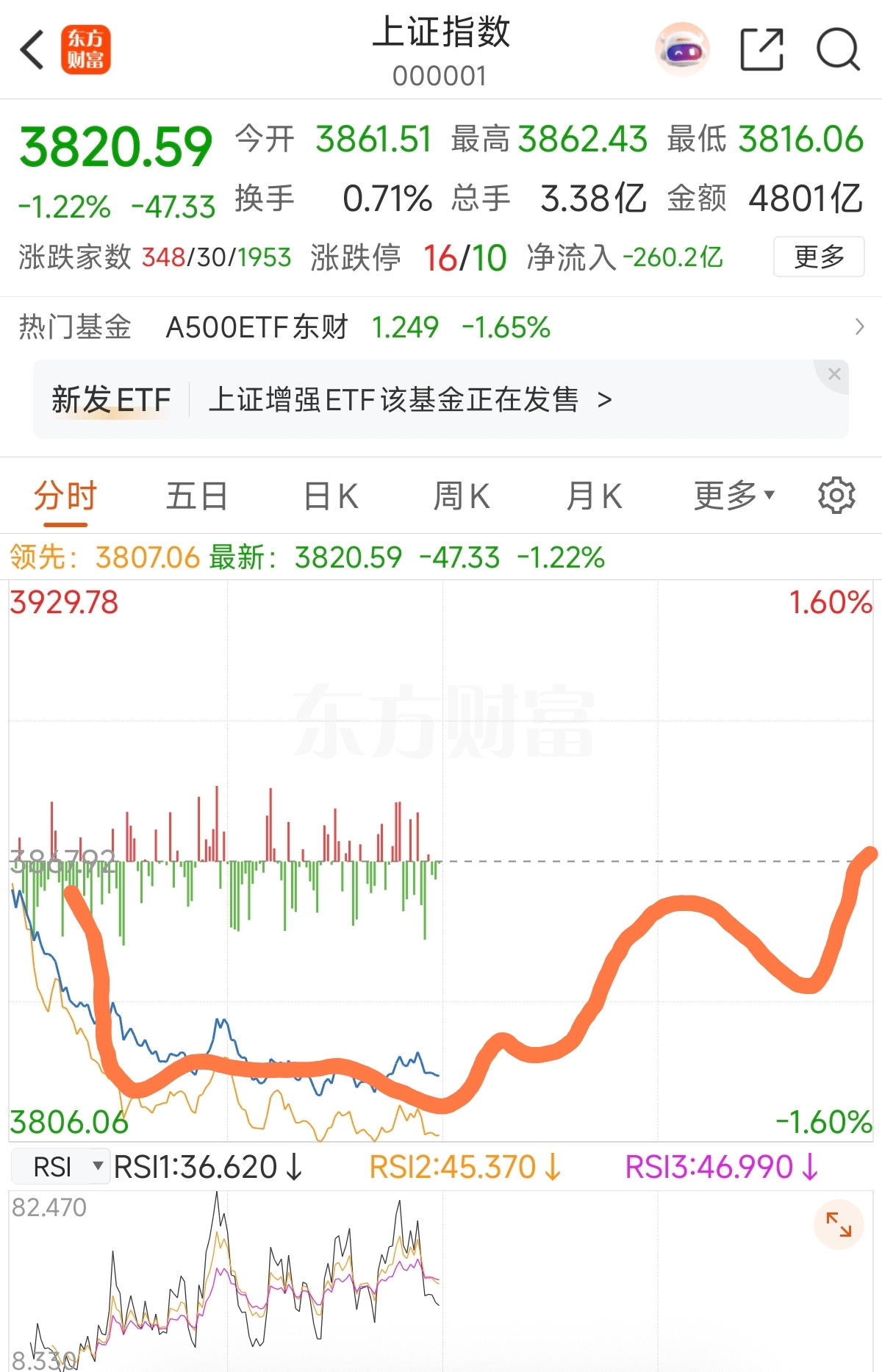Switch to the 五日 chart tab
The image size is (882, 1372).
(196, 496)
